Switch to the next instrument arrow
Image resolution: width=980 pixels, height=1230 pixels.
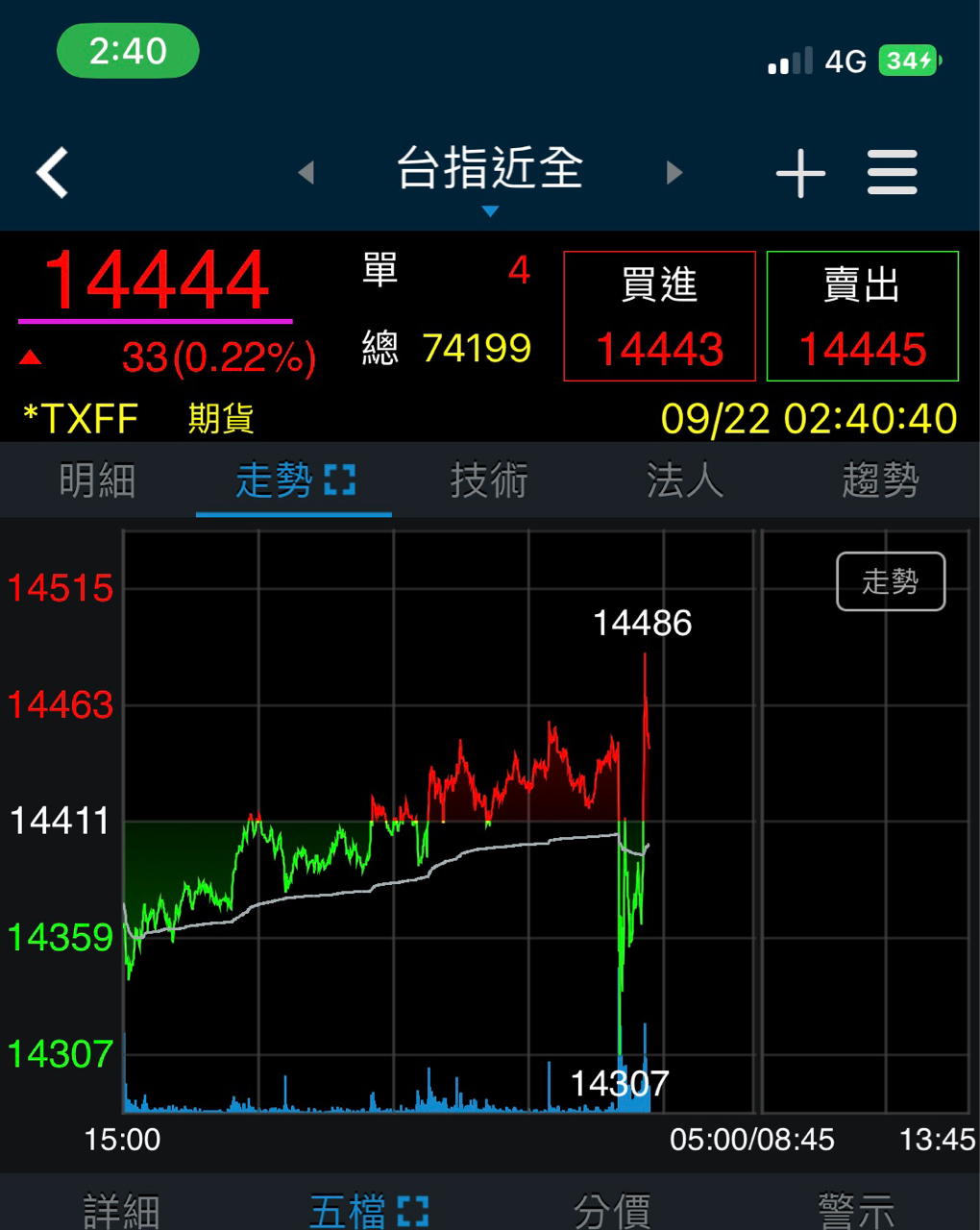click(x=674, y=173)
